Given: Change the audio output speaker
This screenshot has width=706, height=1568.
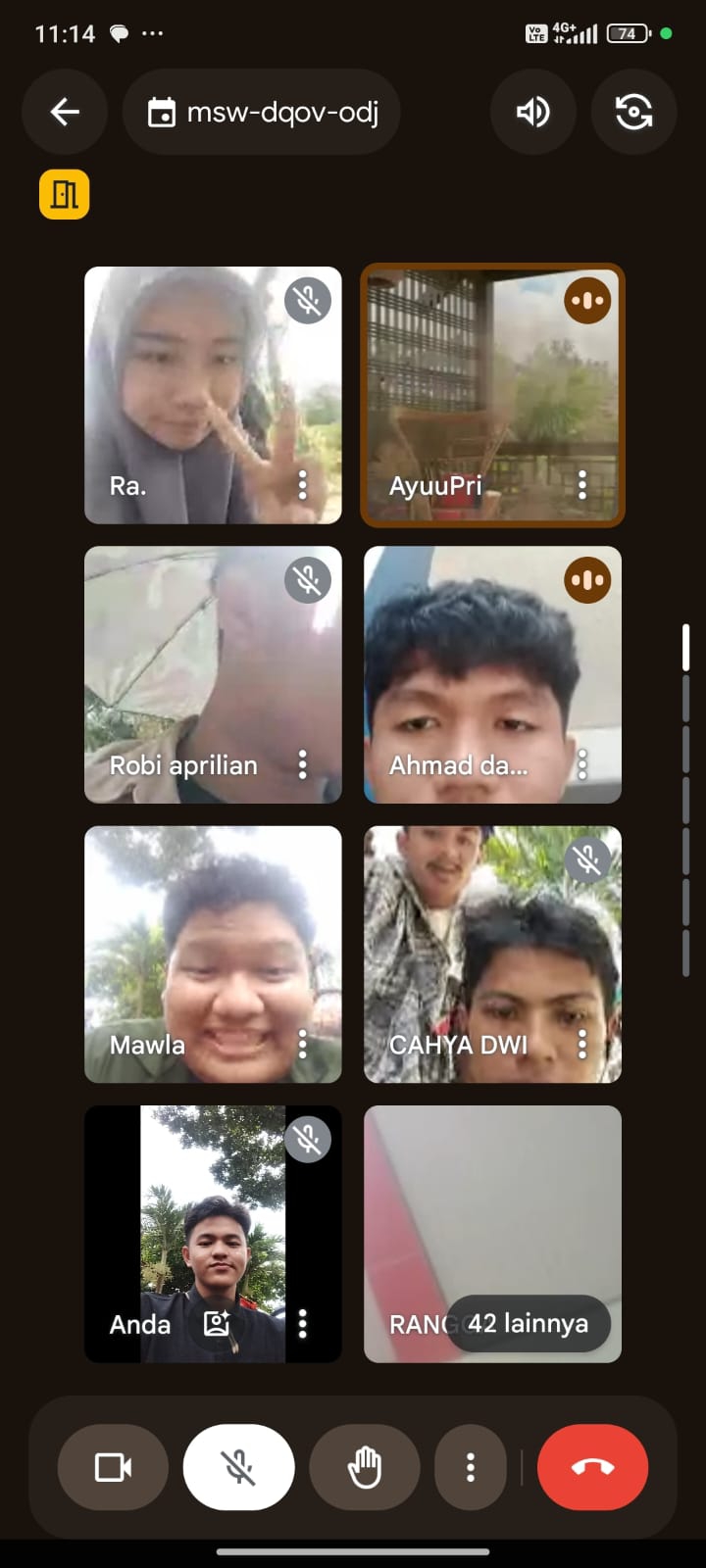Looking at the screenshot, I should tap(532, 112).
